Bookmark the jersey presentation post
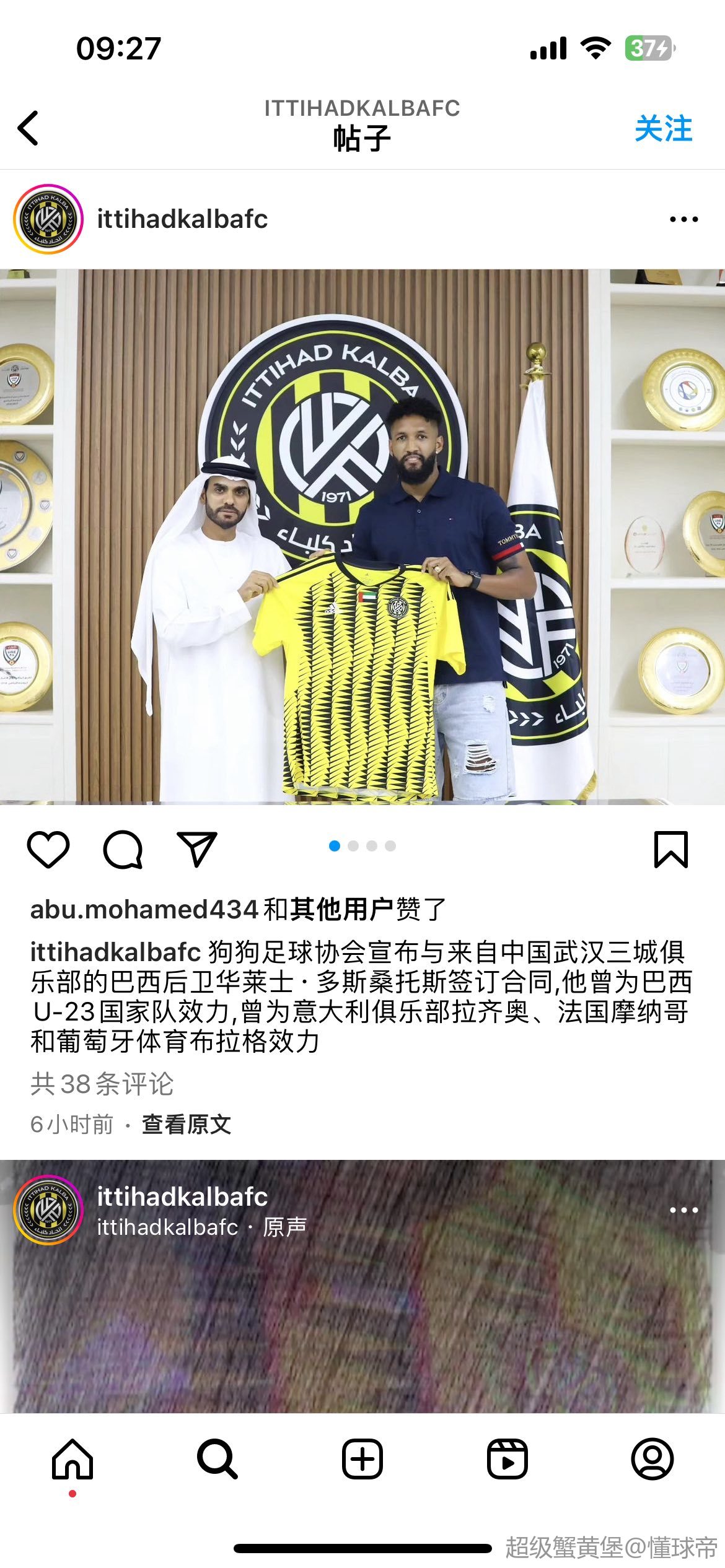This screenshot has width=725, height=1568. (x=671, y=849)
